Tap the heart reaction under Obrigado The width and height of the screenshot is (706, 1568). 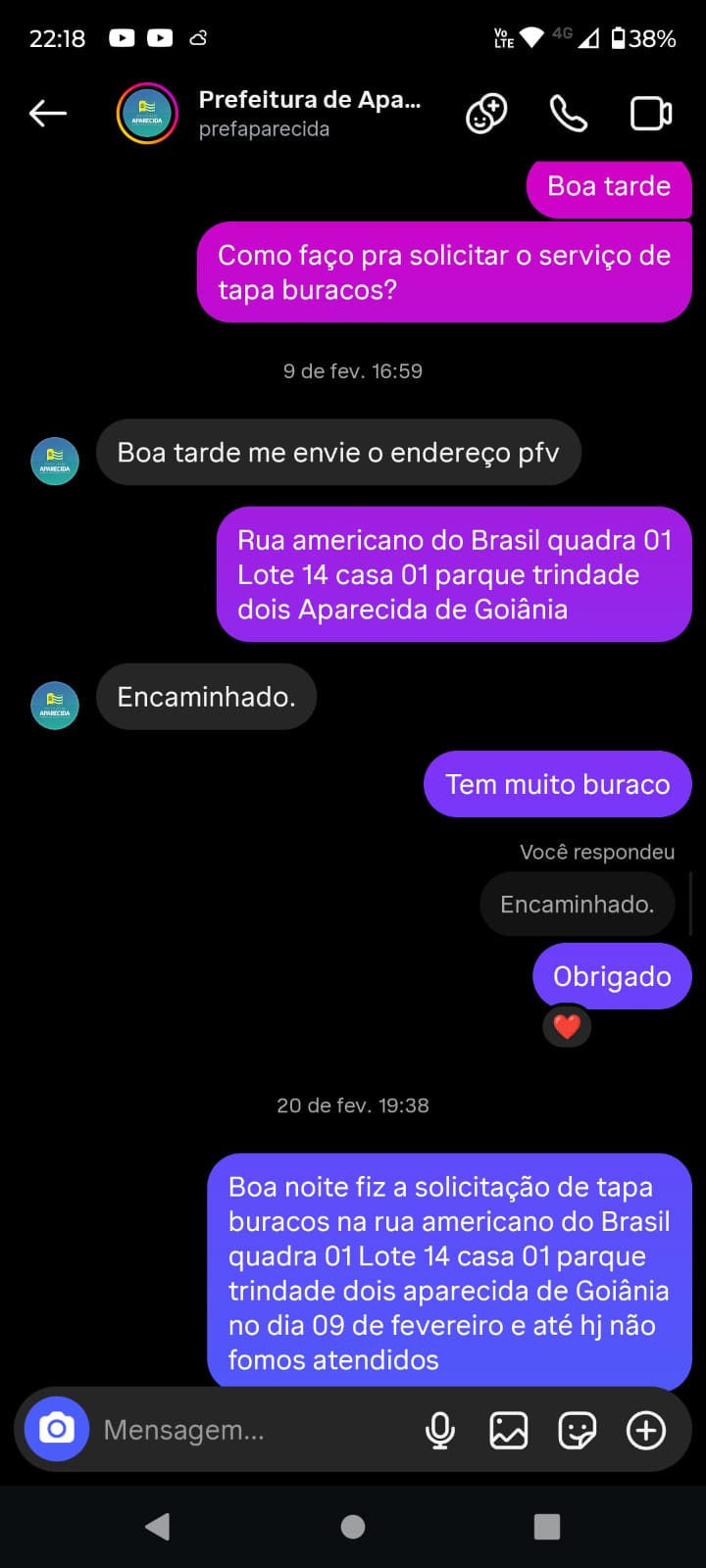(567, 1026)
